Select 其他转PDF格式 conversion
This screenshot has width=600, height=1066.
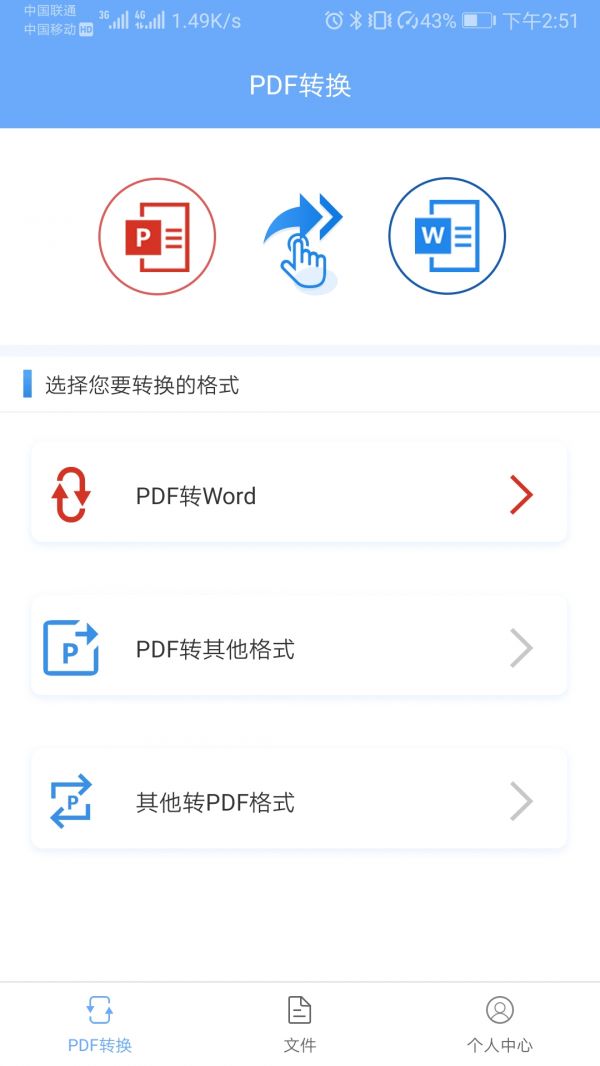click(299, 801)
